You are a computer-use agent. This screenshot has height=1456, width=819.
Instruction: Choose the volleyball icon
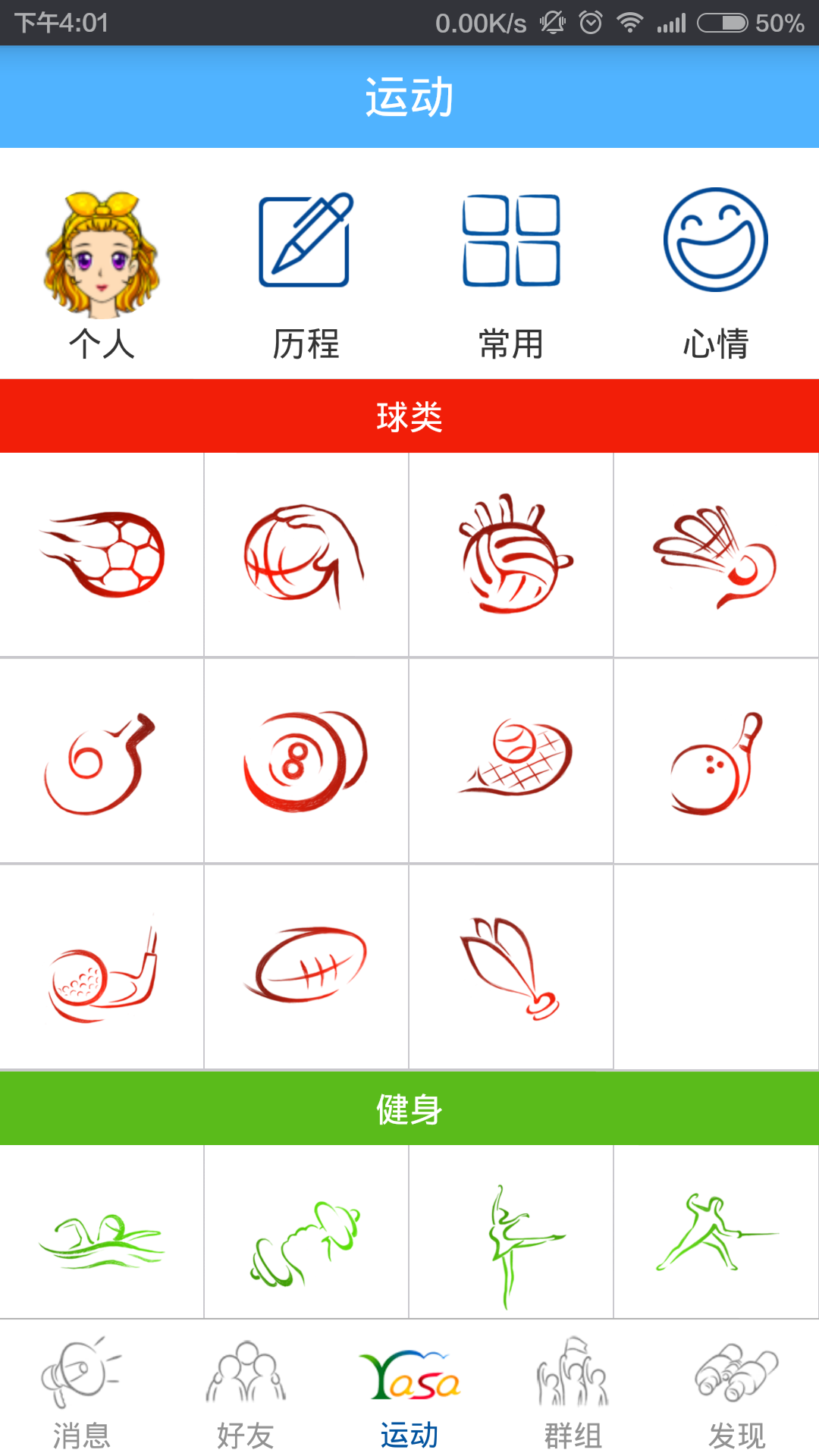[x=512, y=554]
